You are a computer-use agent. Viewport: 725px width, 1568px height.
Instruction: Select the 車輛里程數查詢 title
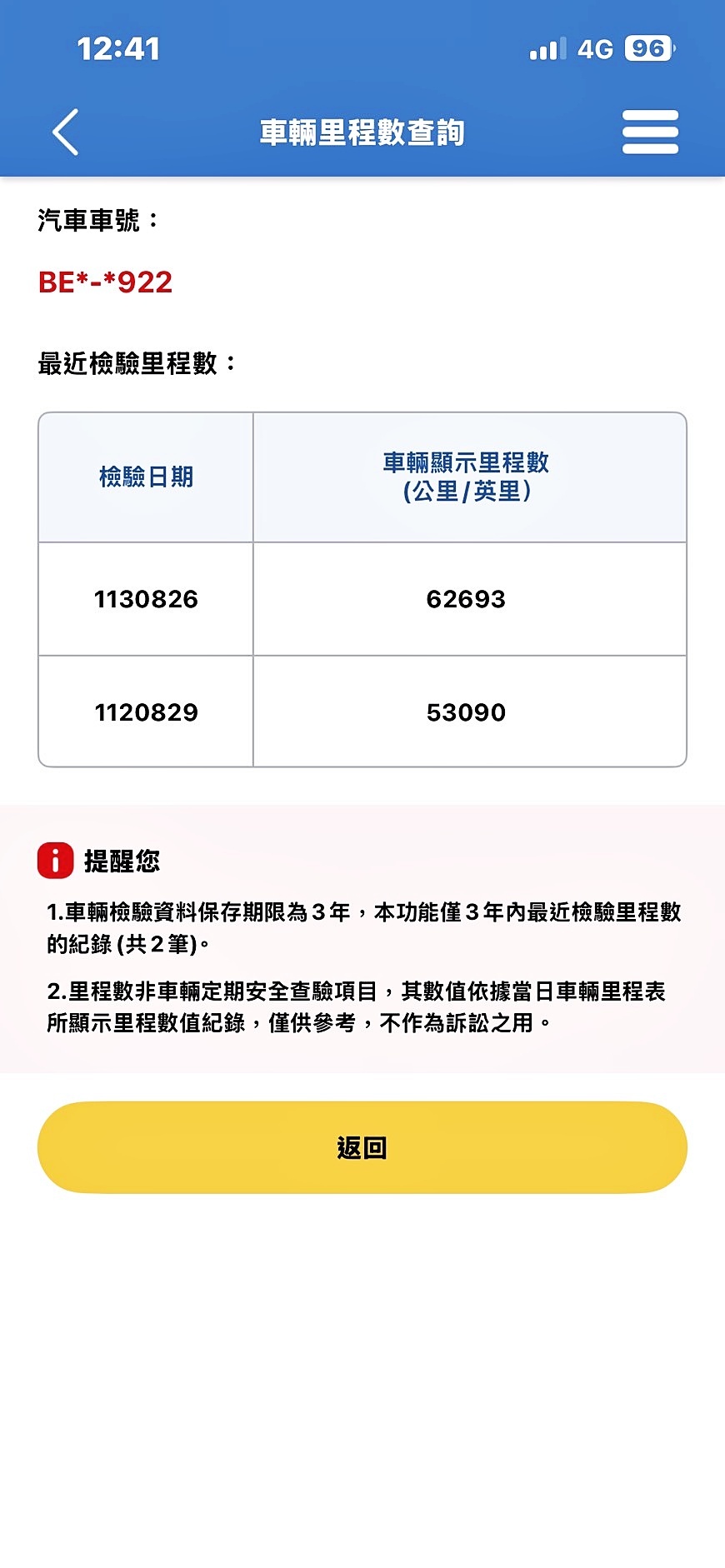point(362,132)
